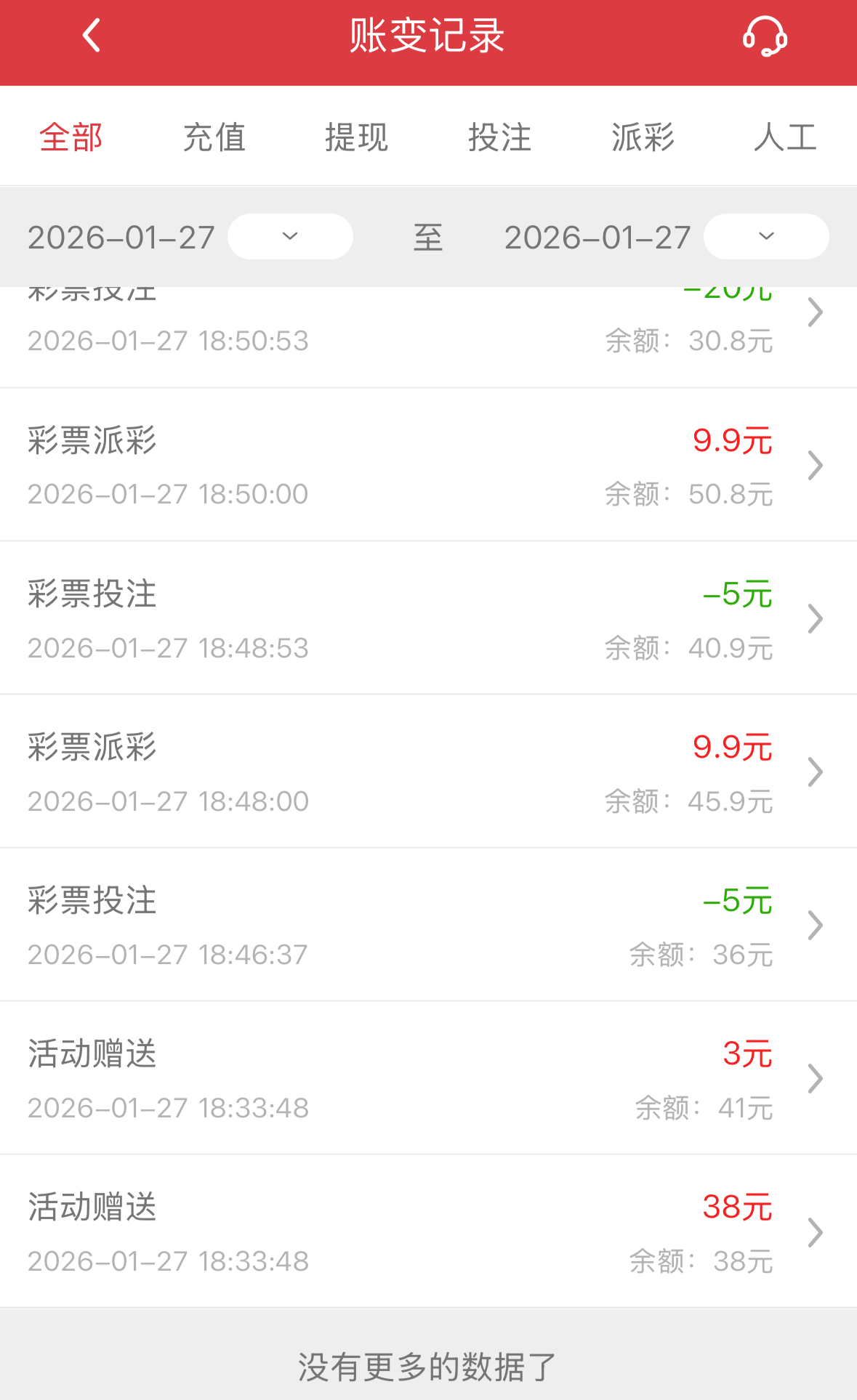Select the 全部 tab
This screenshot has width=857, height=1400.
pos(71,137)
